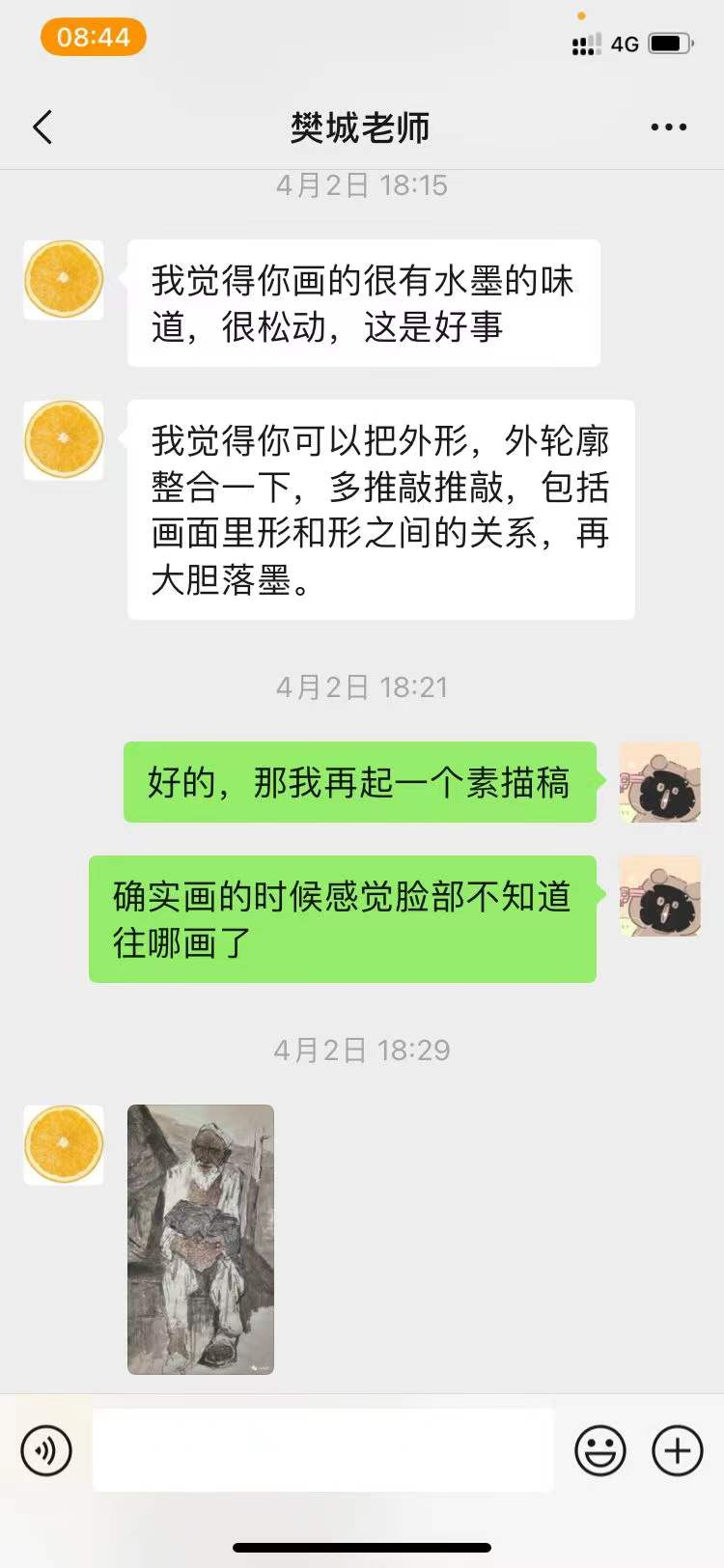Tap the signal strength bars
724x1568 pixels.
click(x=584, y=43)
